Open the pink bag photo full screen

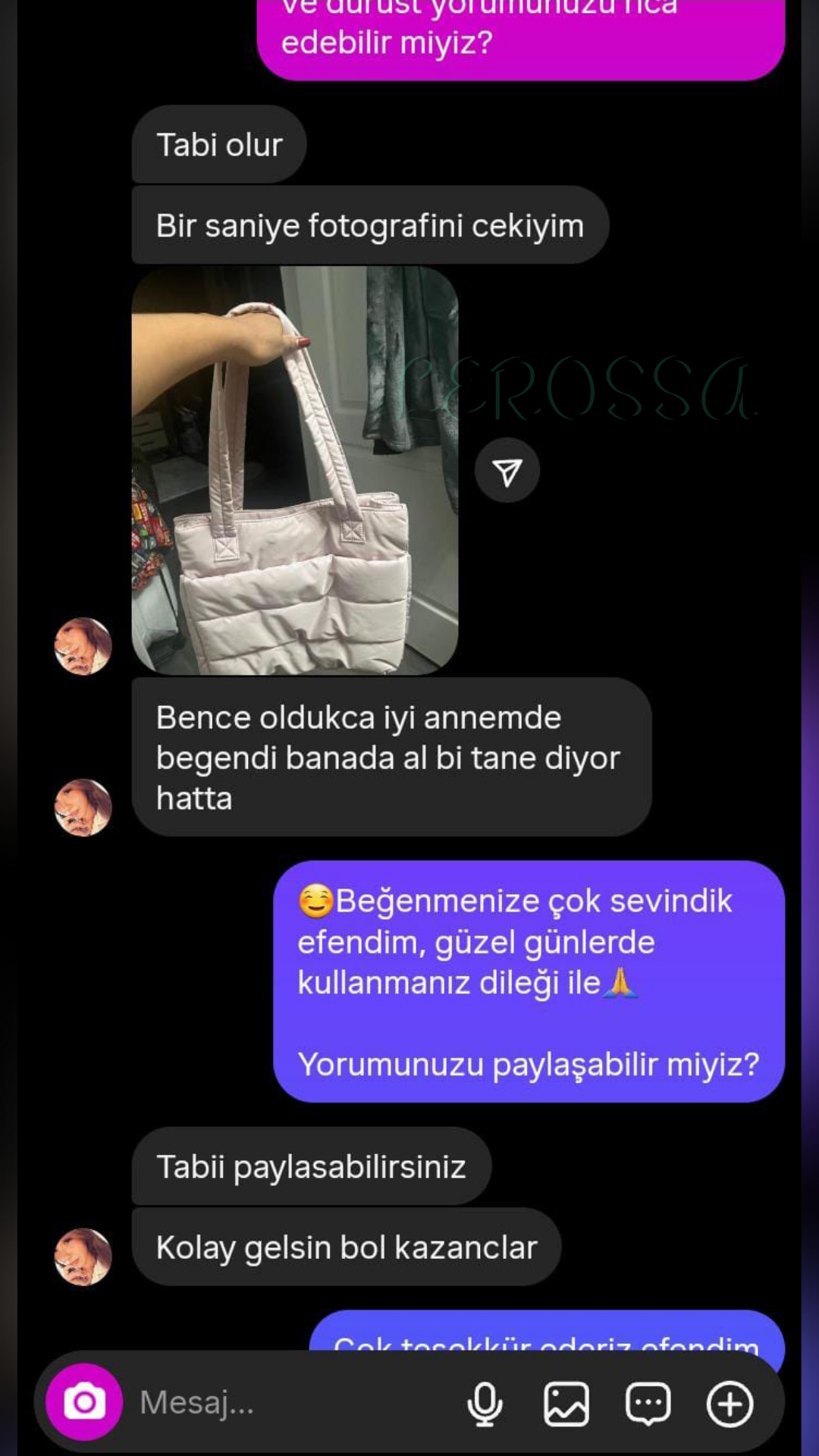[294, 470]
